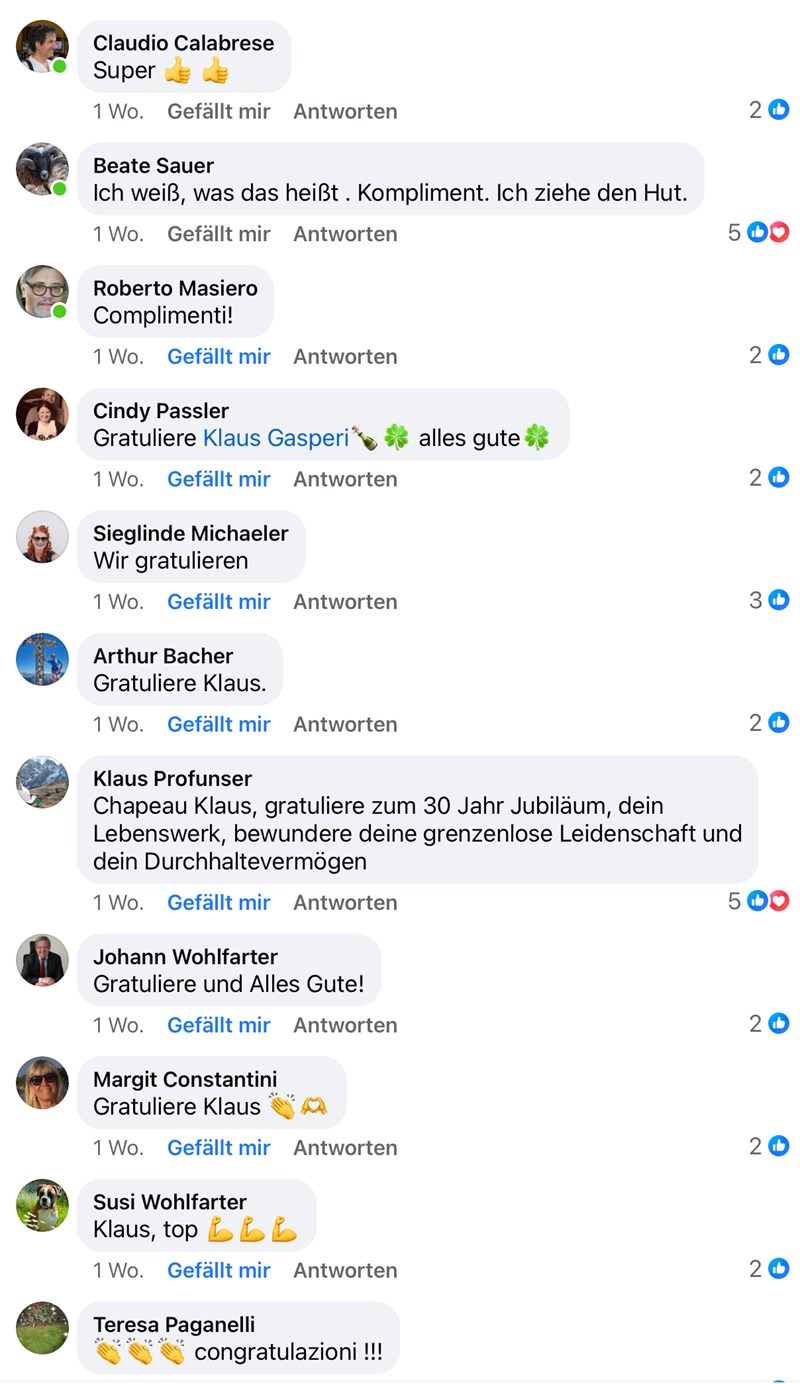This screenshot has height=1384, width=800.
Task: Reply to Arthur Bacher's comment
Action: click(x=345, y=724)
